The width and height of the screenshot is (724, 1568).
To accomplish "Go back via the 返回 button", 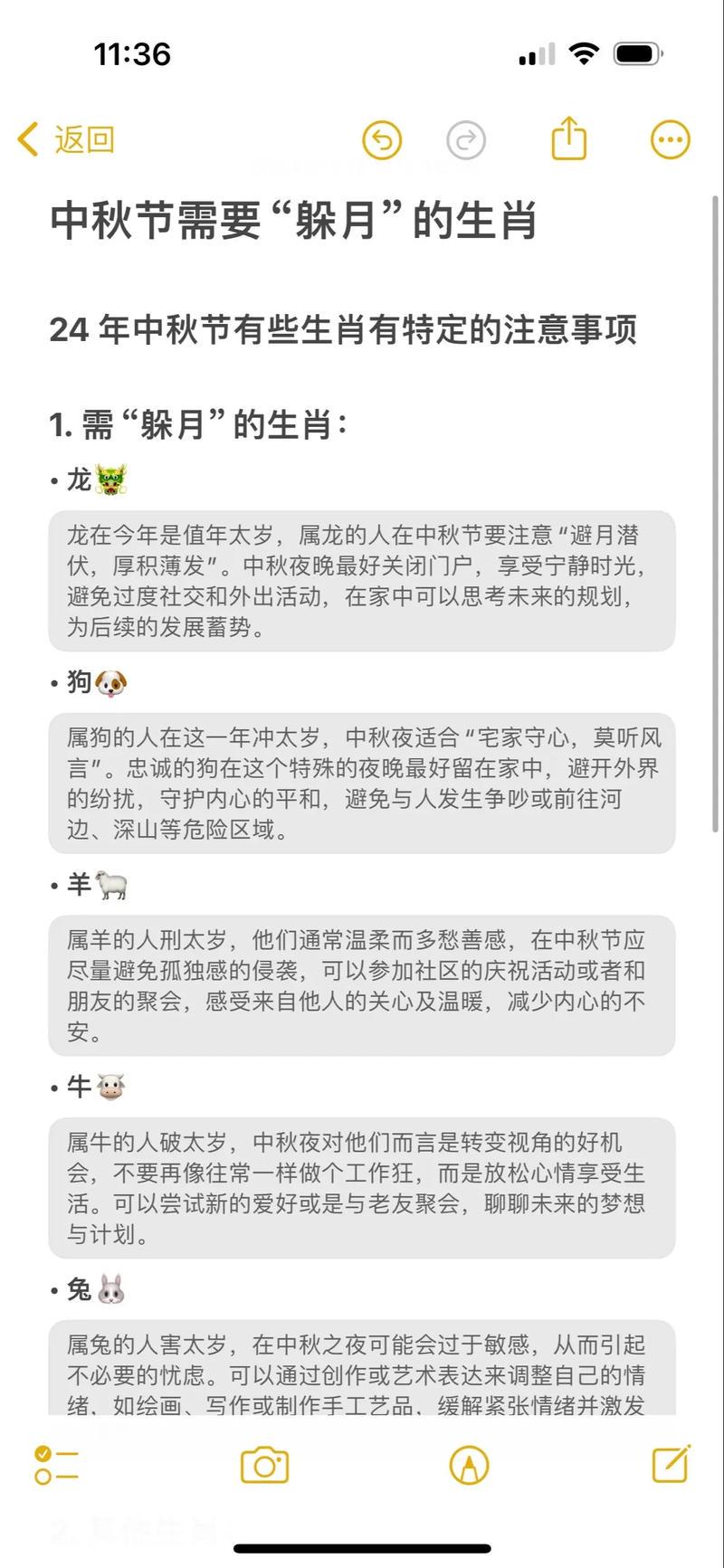I will (66, 140).
